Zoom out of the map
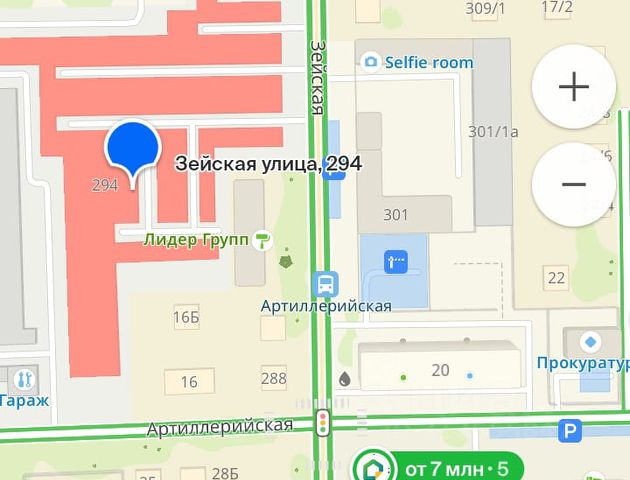 point(573,185)
